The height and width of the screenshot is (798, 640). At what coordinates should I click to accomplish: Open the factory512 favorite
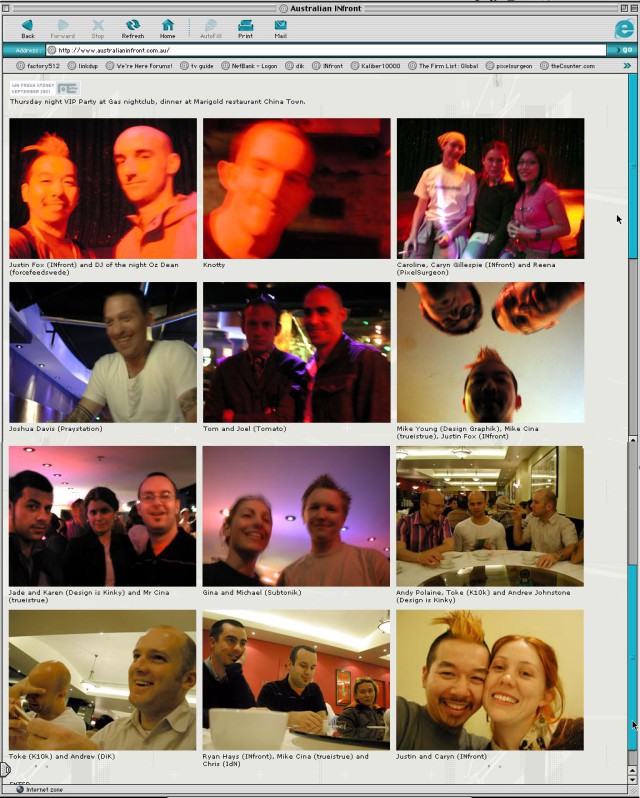click(42, 66)
